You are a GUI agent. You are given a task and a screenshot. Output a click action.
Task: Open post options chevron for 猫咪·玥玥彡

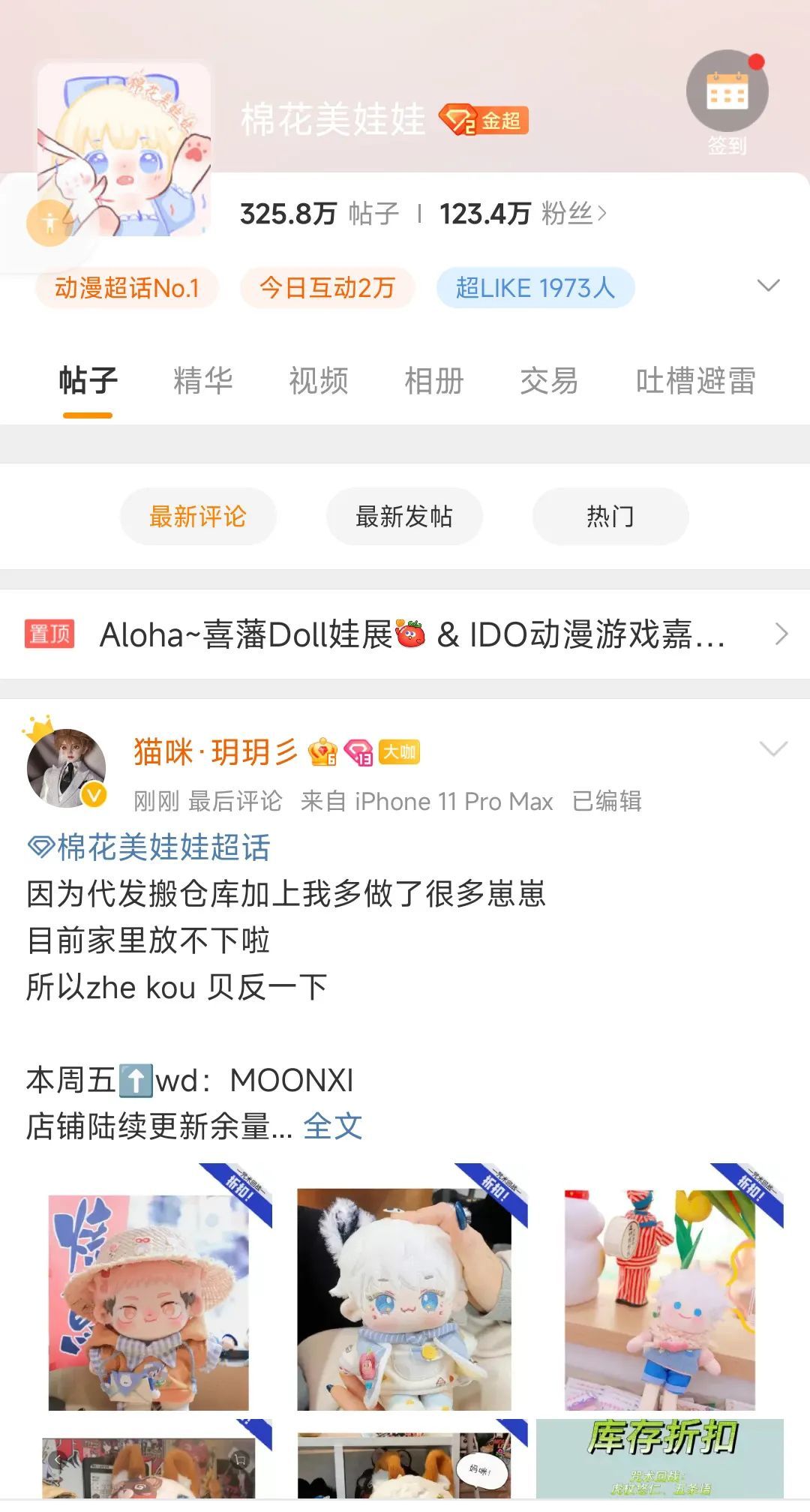pyautogui.click(x=772, y=748)
